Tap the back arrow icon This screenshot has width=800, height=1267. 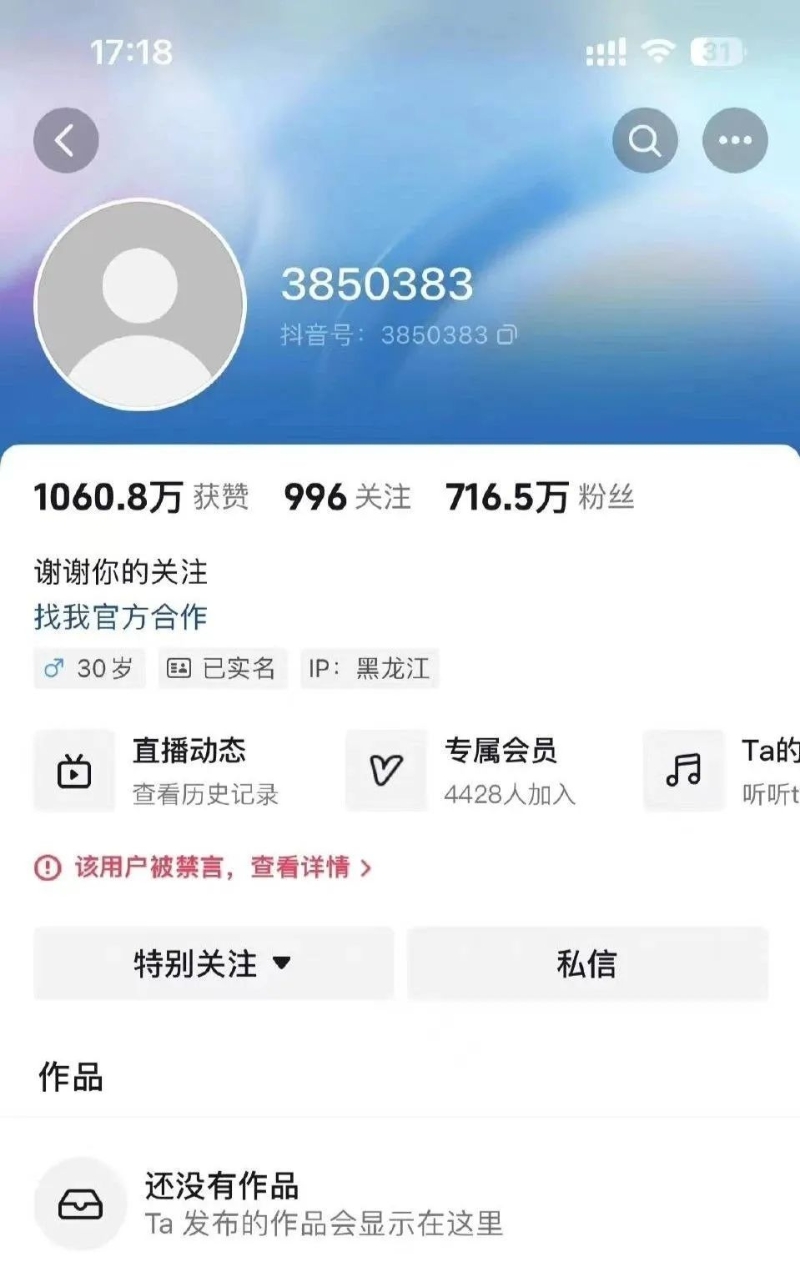65,140
